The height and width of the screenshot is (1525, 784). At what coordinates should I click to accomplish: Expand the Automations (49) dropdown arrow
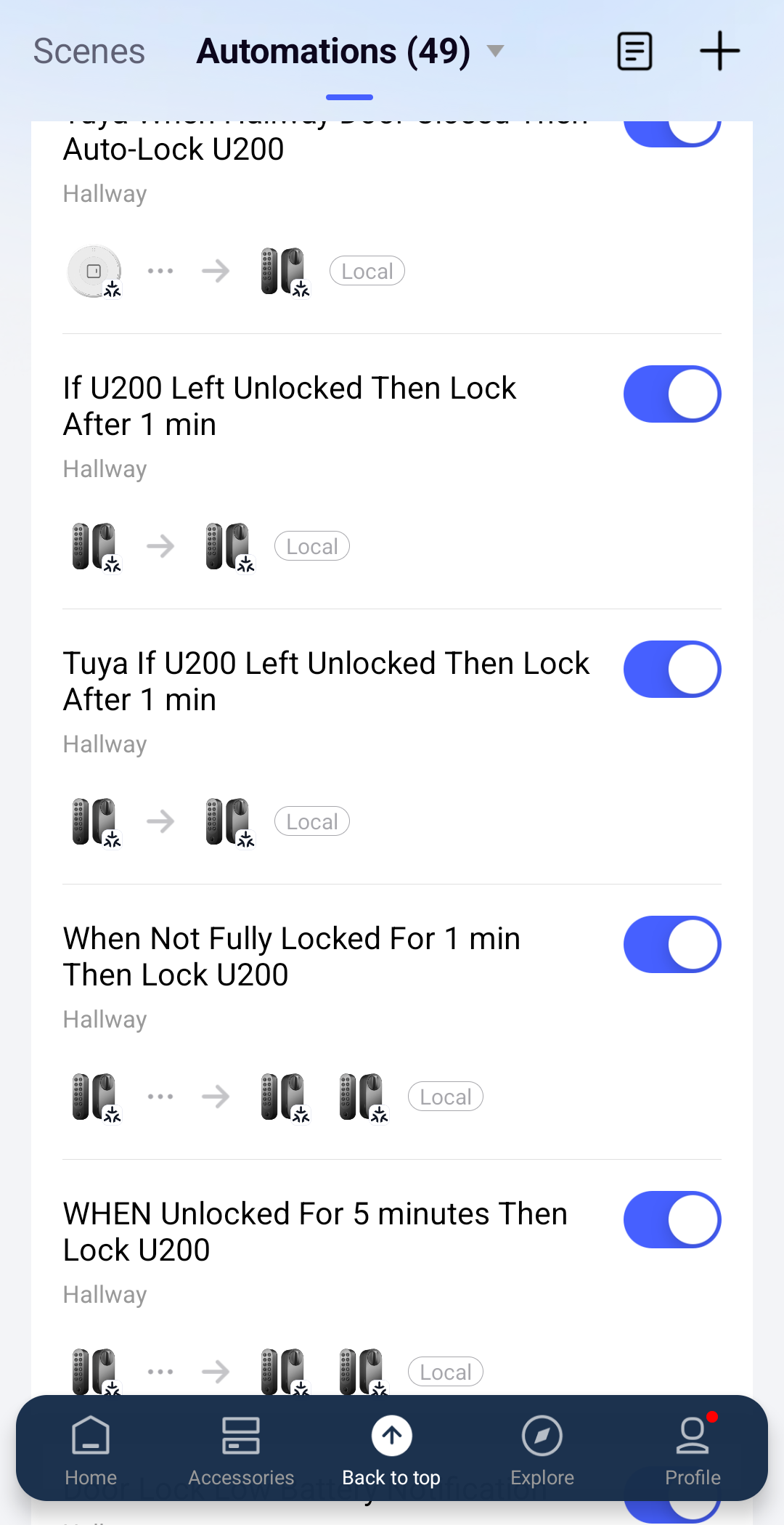tap(495, 51)
